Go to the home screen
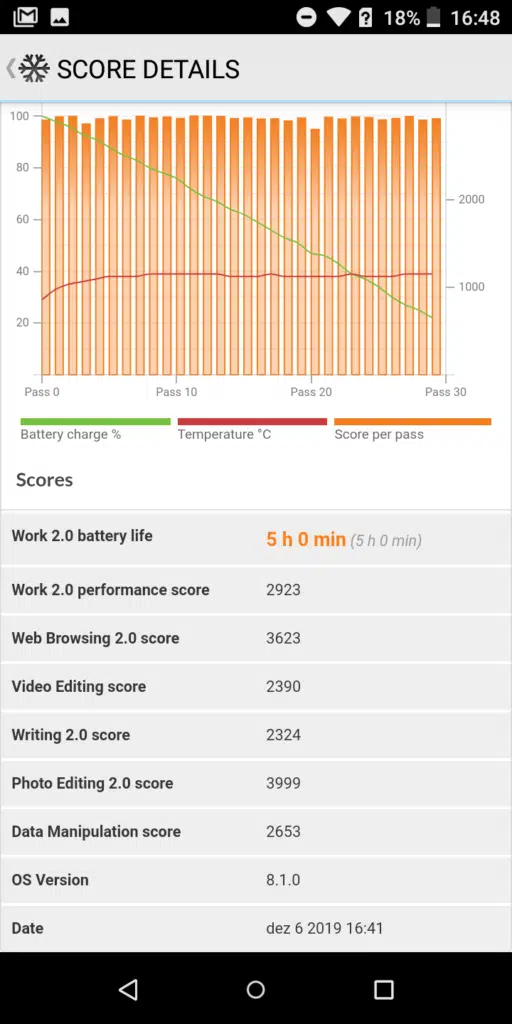The height and width of the screenshot is (1024, 512). (x=256, y=989)
